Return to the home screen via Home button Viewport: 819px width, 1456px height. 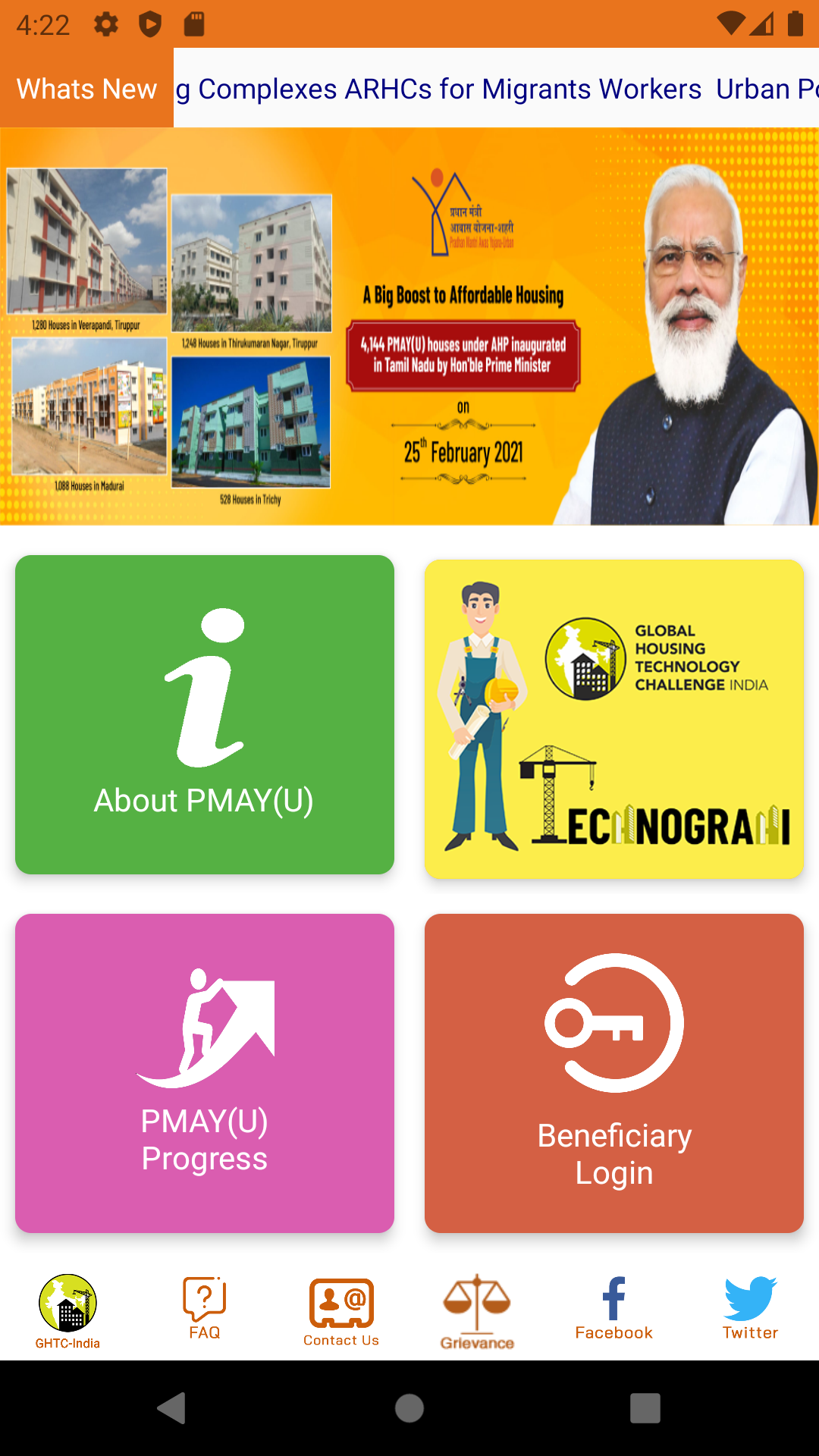[409, 1408]
